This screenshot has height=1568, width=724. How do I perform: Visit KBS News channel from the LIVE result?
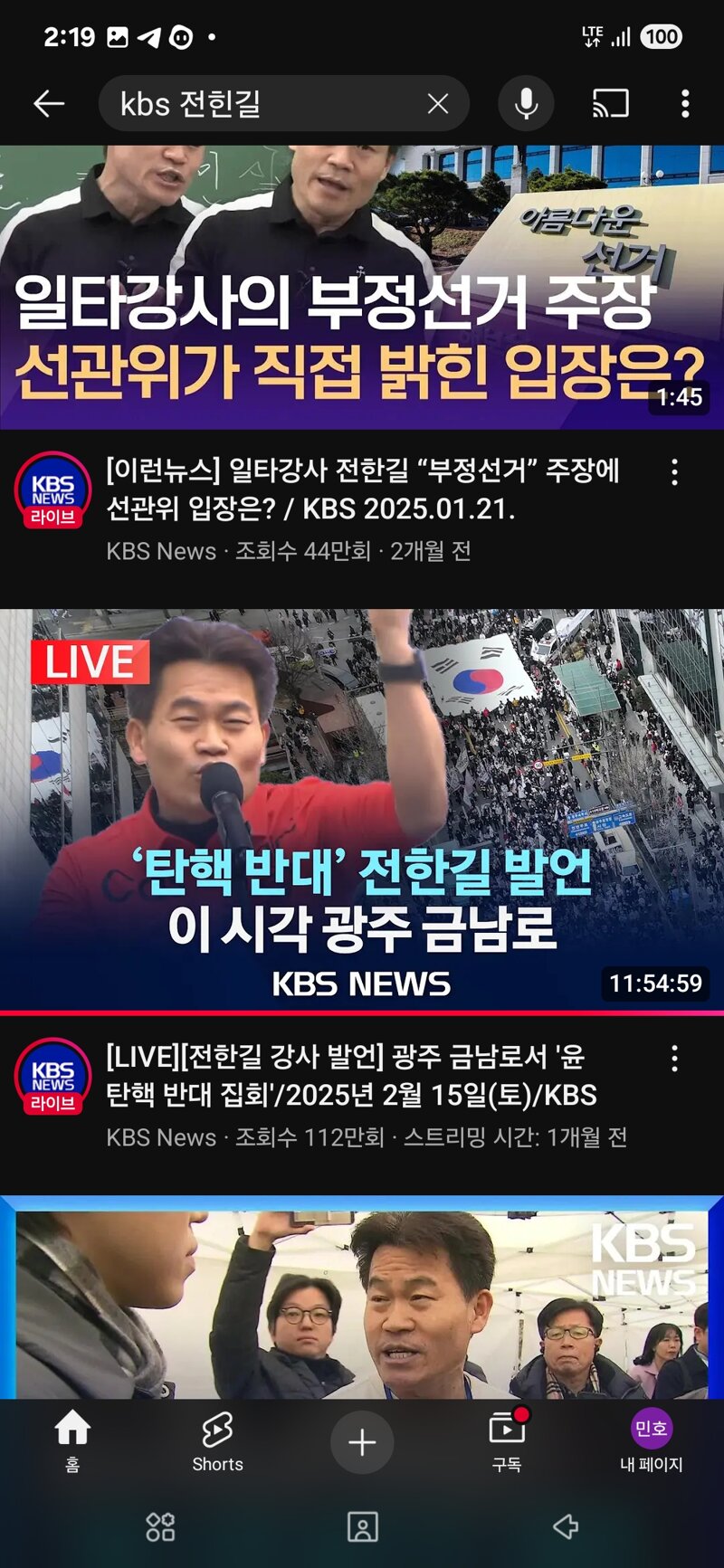tap(52, 1077)
